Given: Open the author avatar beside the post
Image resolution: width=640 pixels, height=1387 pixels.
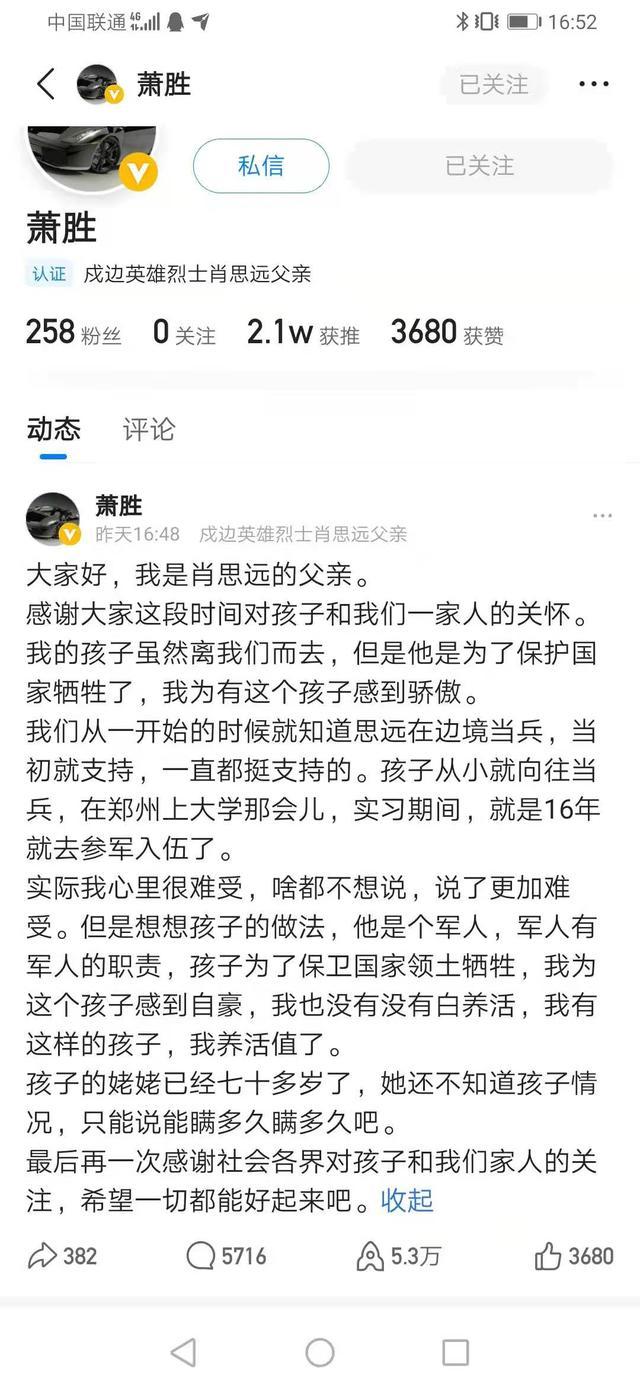Looking at the screenshot, I should (x=53, y=519).
